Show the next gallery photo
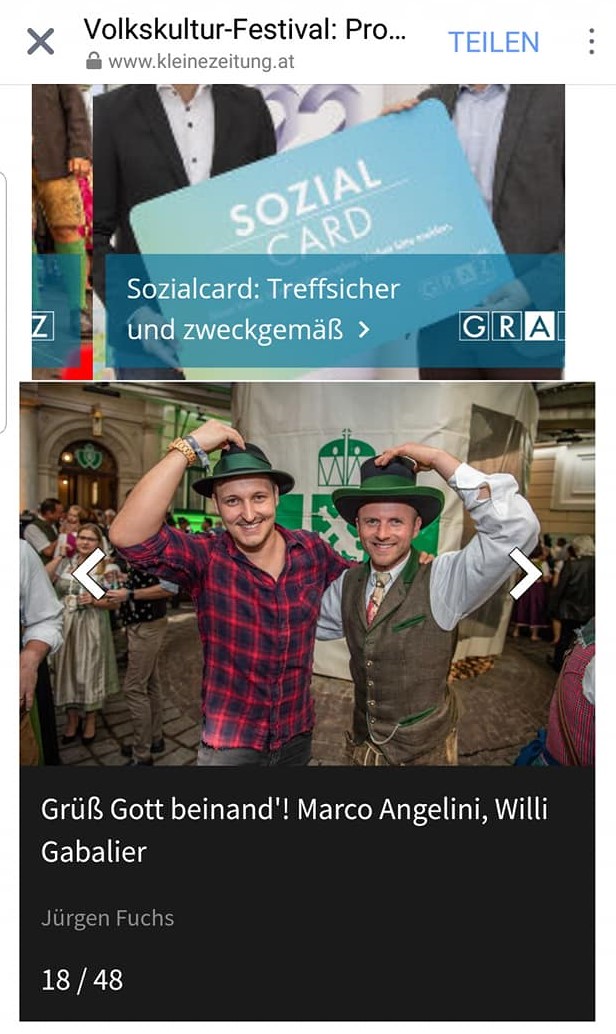616x1034 pixels. coord(525,574)
